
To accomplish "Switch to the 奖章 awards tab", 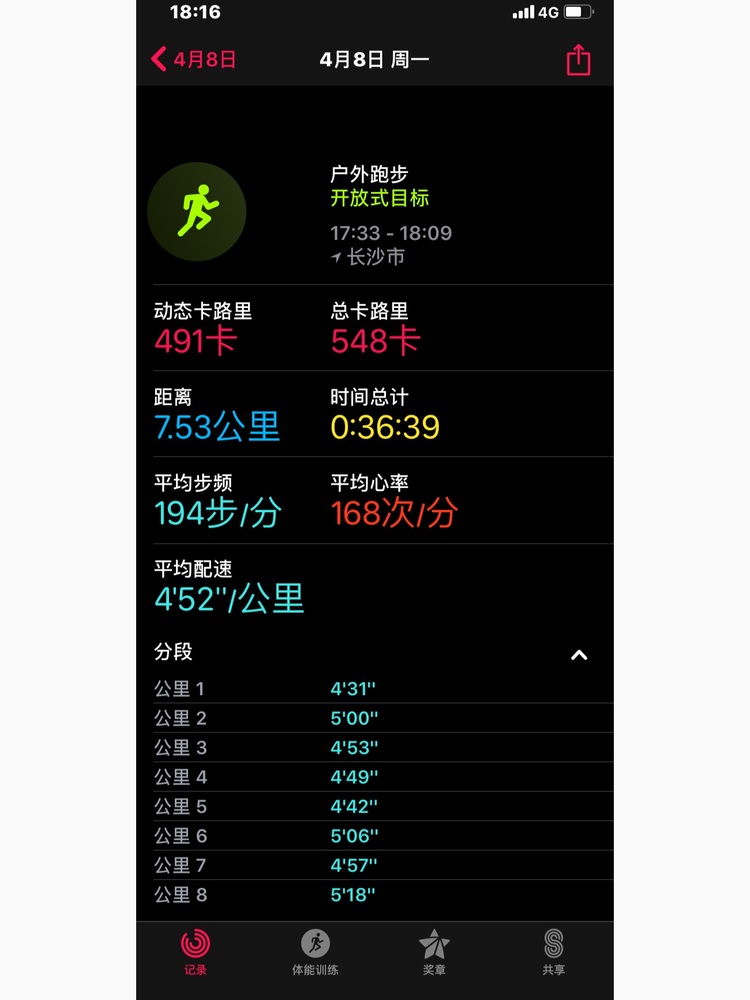I will click(x=434, y=951).
